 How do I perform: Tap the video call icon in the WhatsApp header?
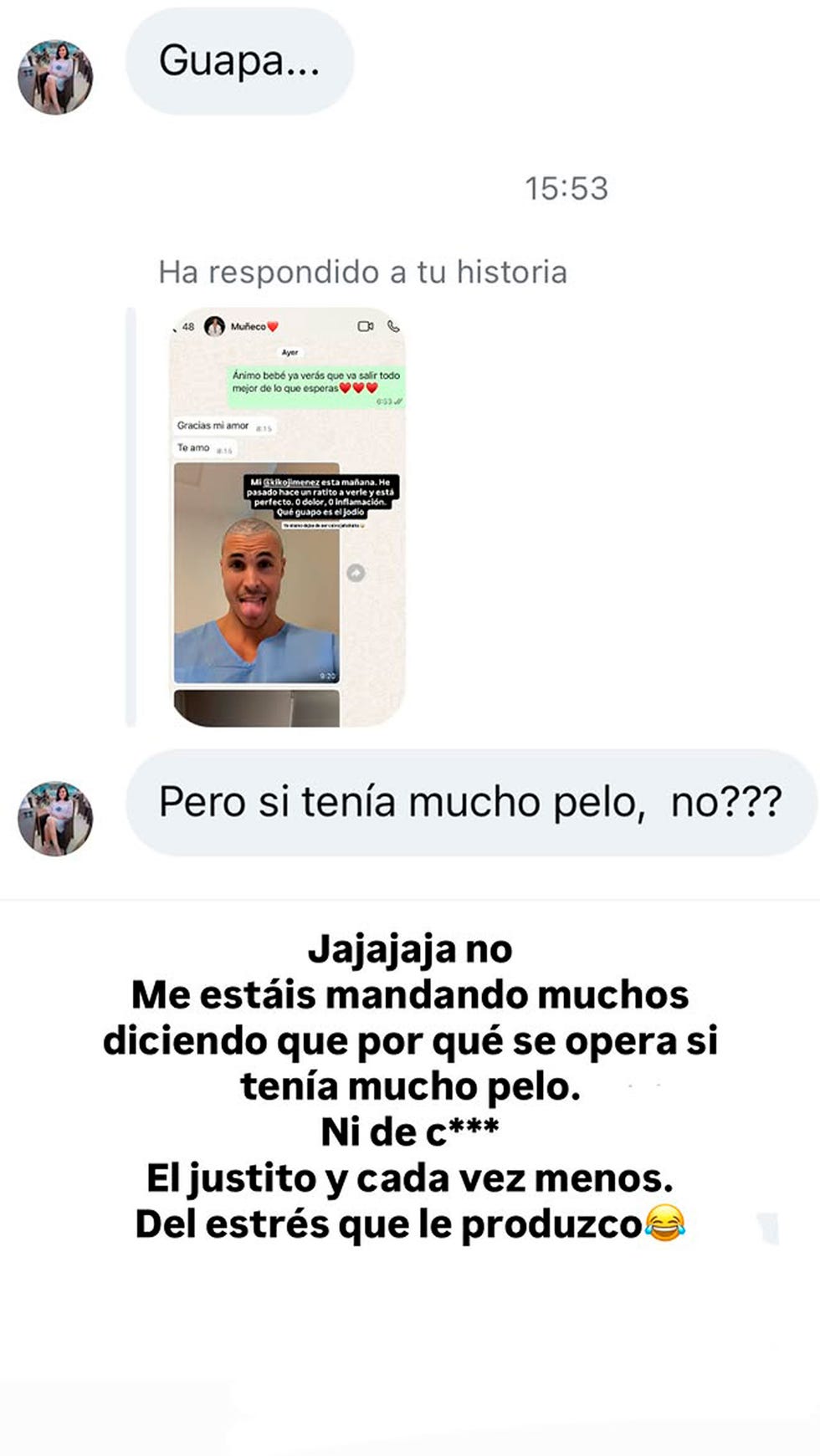366,326
